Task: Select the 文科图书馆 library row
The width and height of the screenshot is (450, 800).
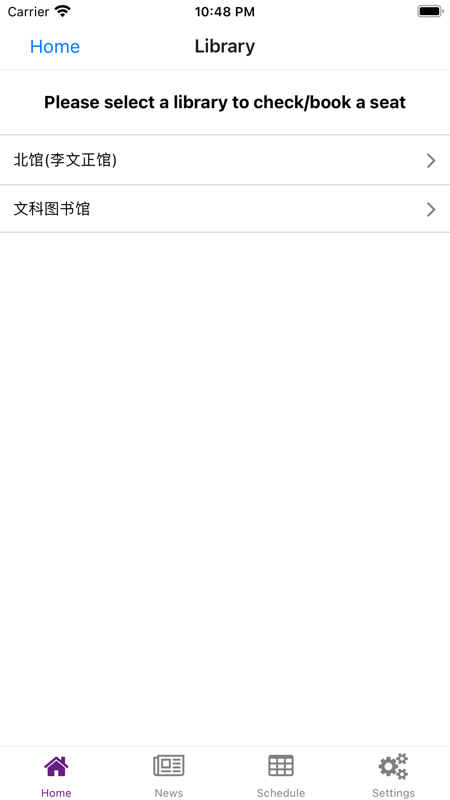Action: point(225,209)
